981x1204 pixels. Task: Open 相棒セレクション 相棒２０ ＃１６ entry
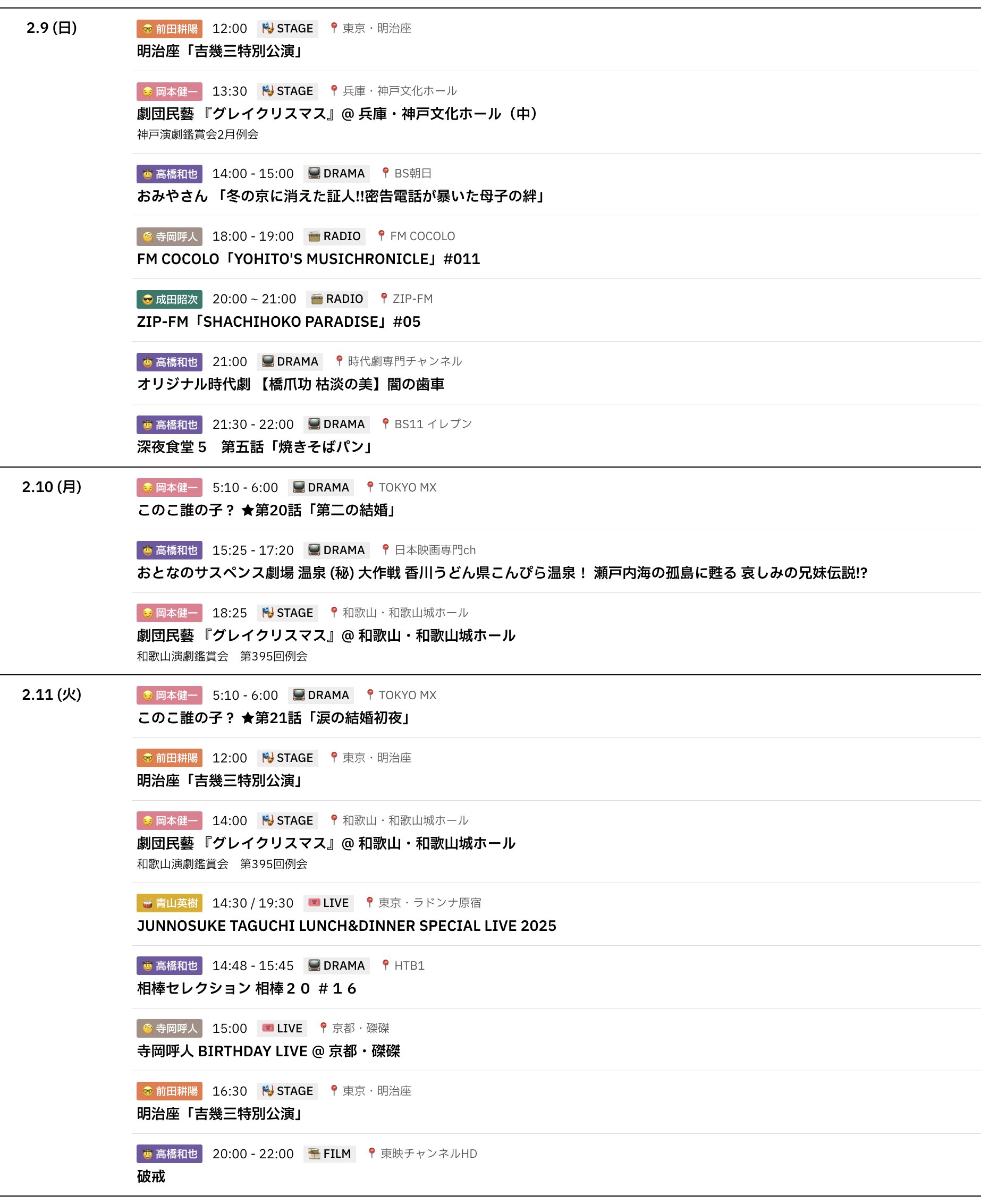[x=247, y=989]
